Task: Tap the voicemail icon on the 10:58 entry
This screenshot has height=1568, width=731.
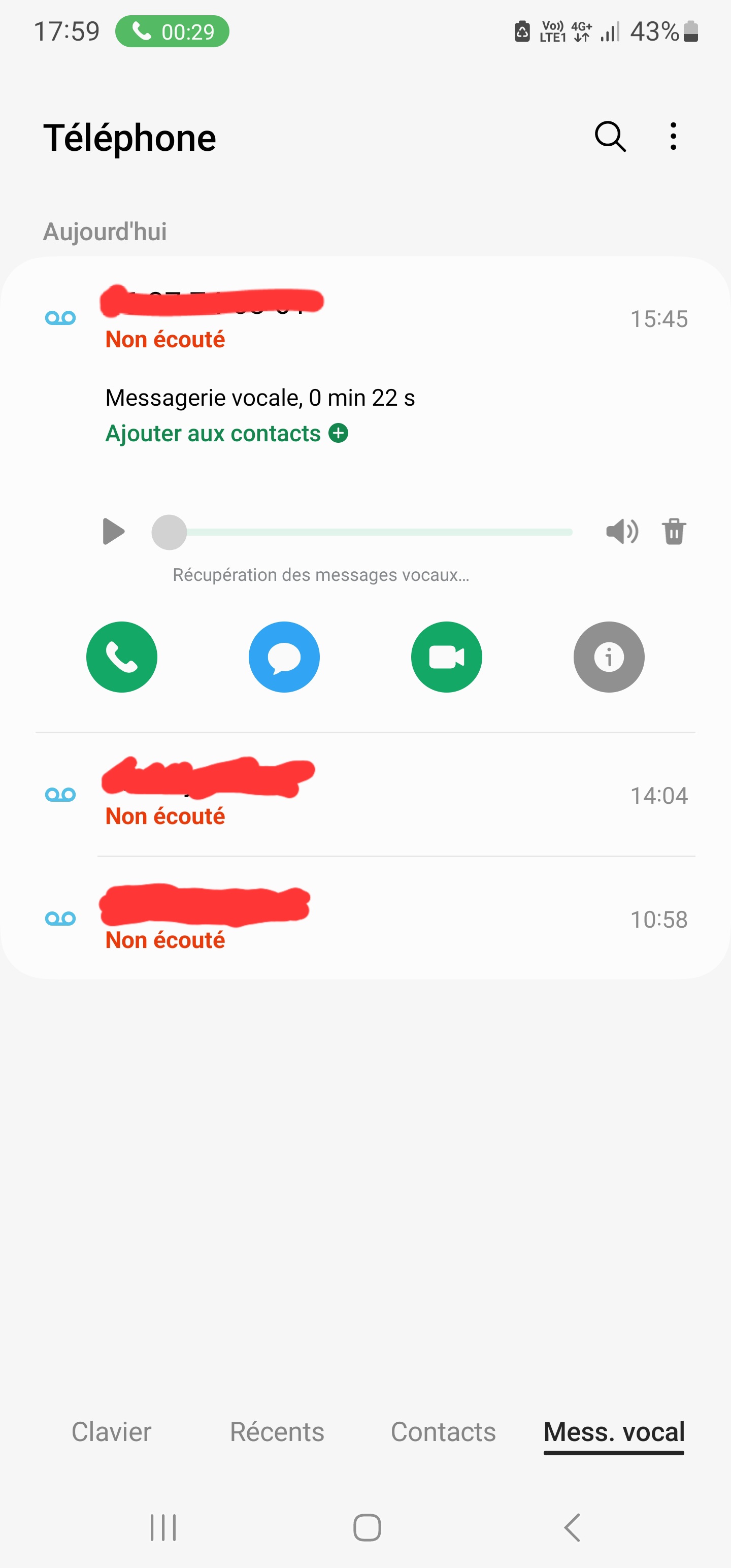Action: click(60, 918)
